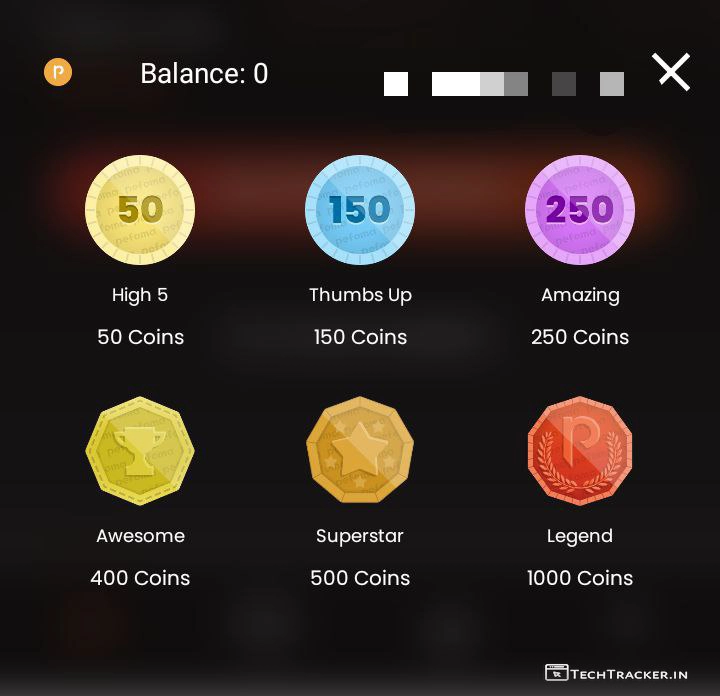Screen dimensions: 720x696
Task: Select the High 5 50 coins gift
Action: coord(140,210)
